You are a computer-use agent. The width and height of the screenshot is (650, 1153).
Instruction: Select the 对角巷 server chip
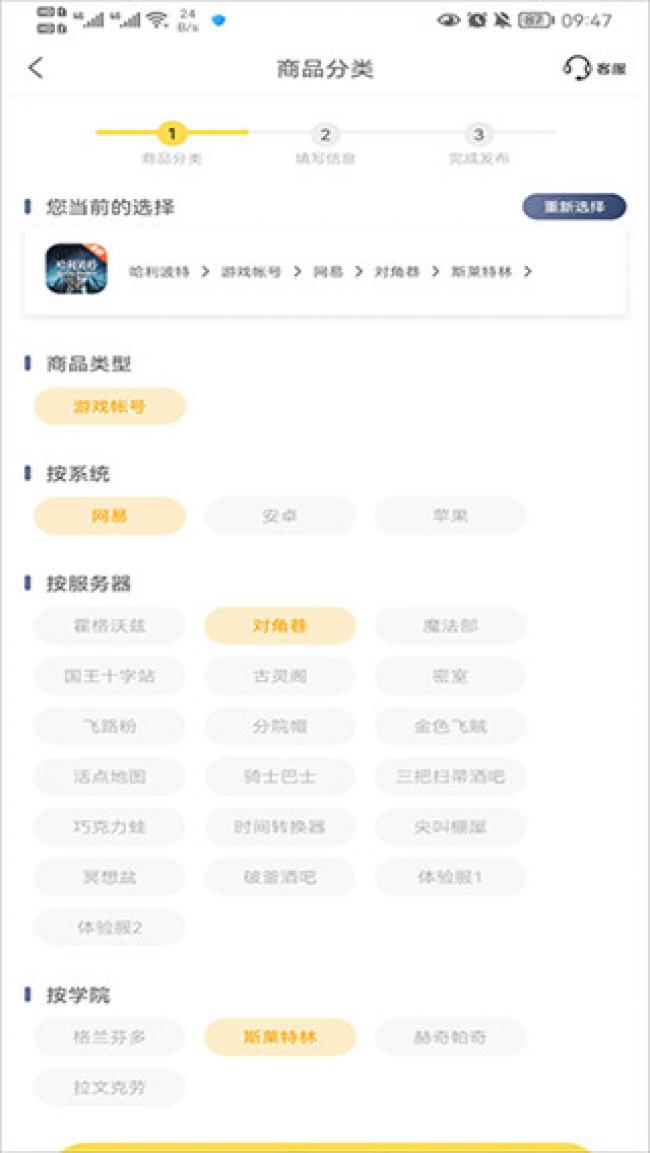pos(280,626)
